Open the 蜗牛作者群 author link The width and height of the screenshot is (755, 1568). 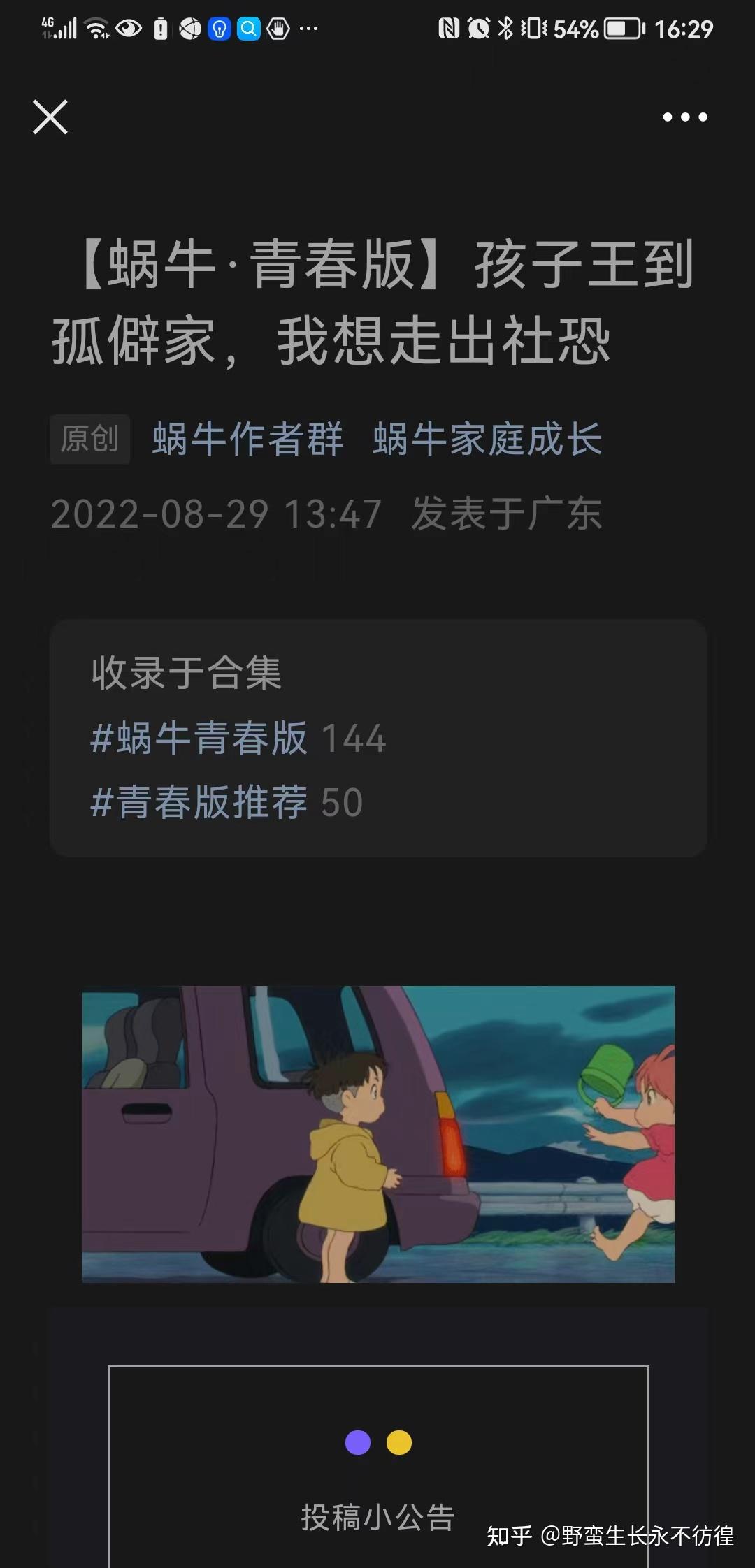click(248, 440)
